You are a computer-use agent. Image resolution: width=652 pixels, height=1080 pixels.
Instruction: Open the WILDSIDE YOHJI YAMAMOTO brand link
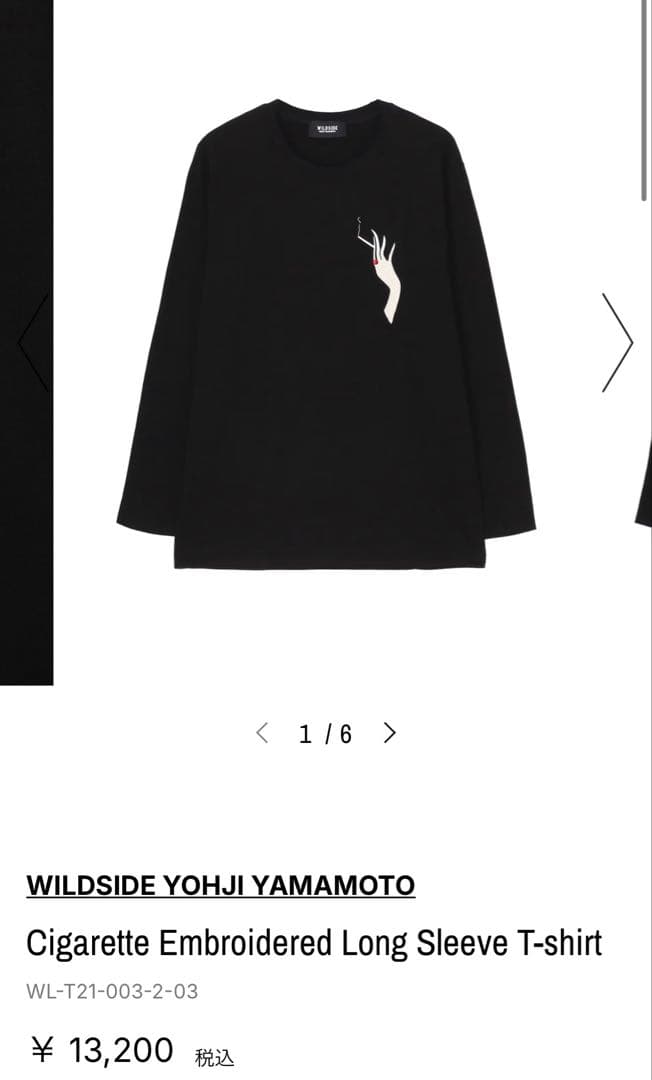pos(220,885)
